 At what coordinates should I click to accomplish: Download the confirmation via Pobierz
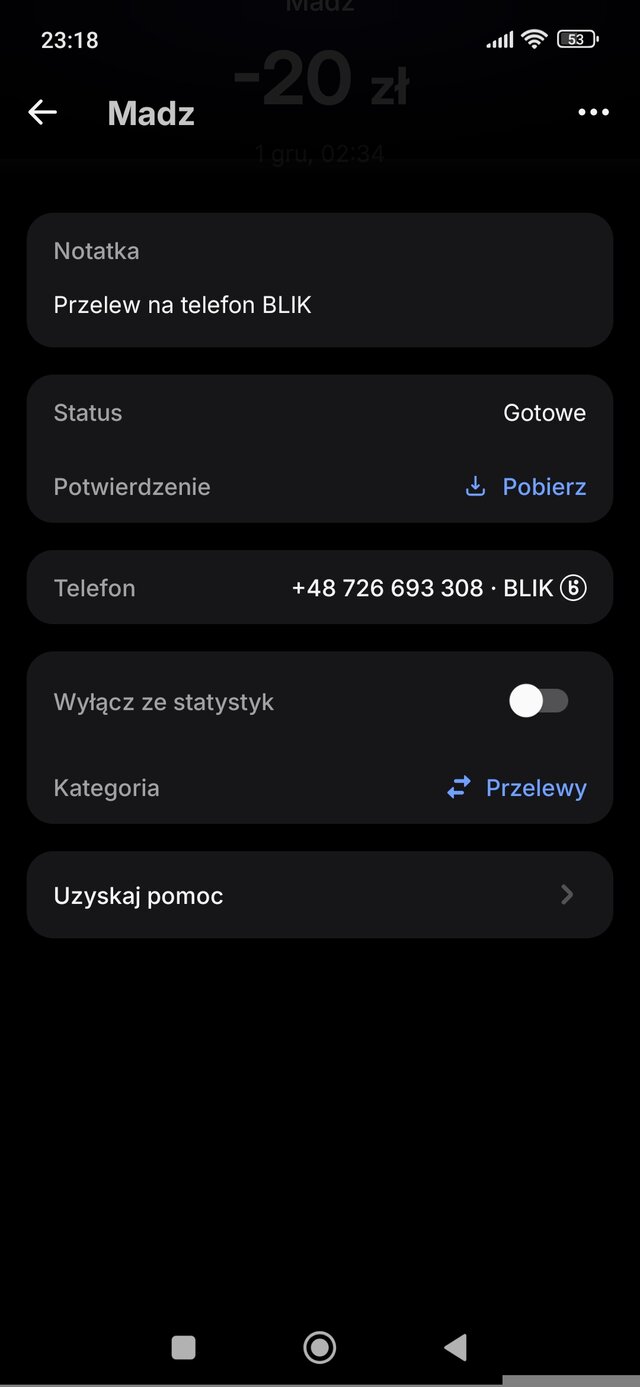[x=527, y=487]
